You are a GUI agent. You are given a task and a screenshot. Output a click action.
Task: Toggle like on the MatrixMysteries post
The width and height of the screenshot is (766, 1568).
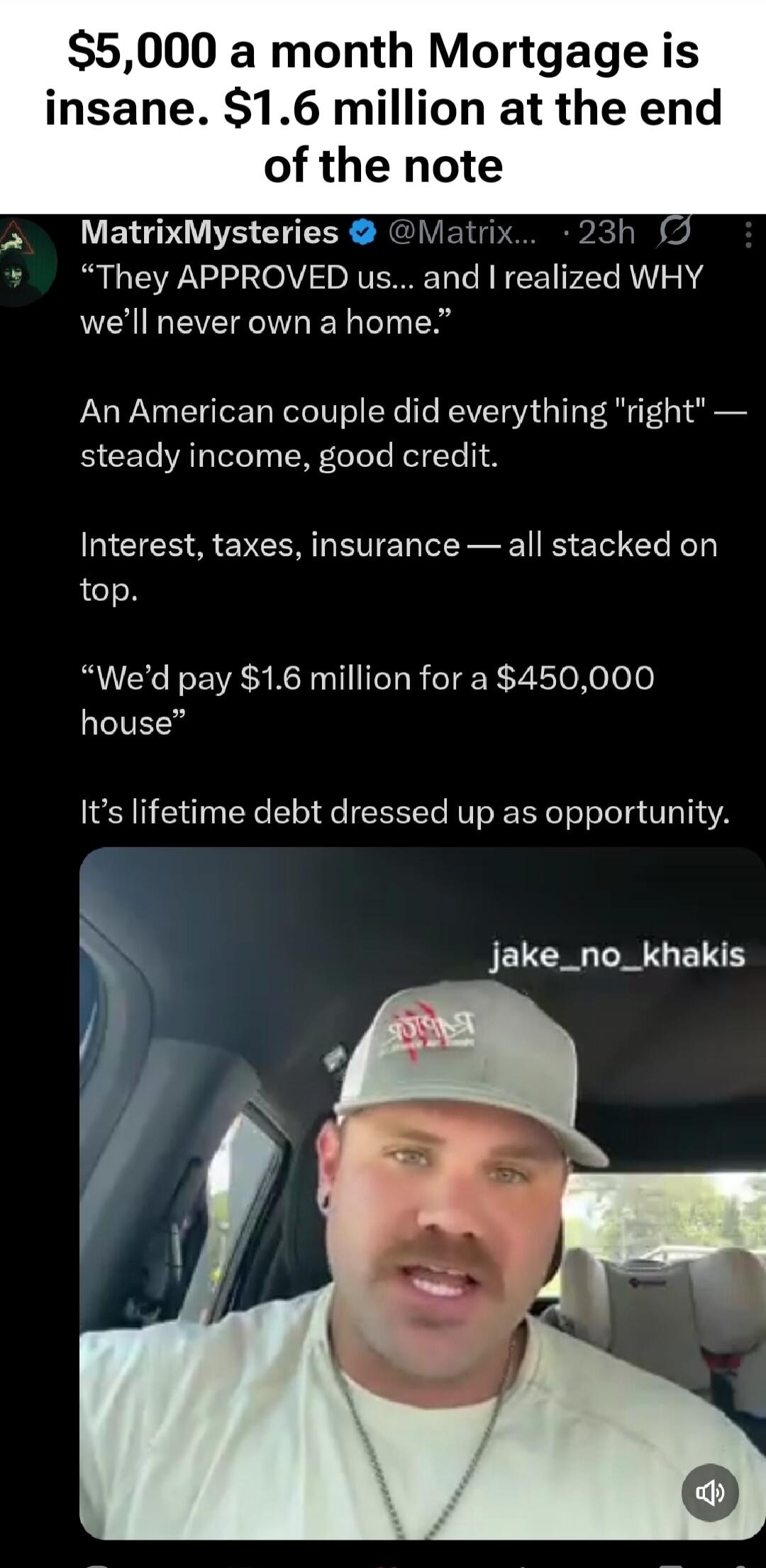(x=387, y=1562)
